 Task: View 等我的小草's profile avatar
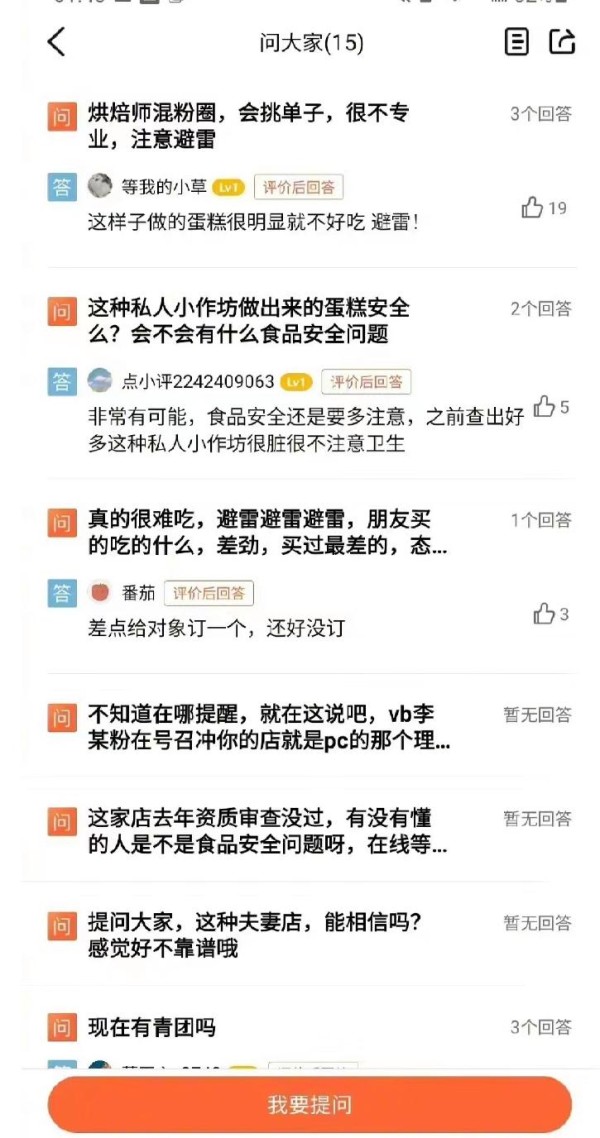(100, 186)
